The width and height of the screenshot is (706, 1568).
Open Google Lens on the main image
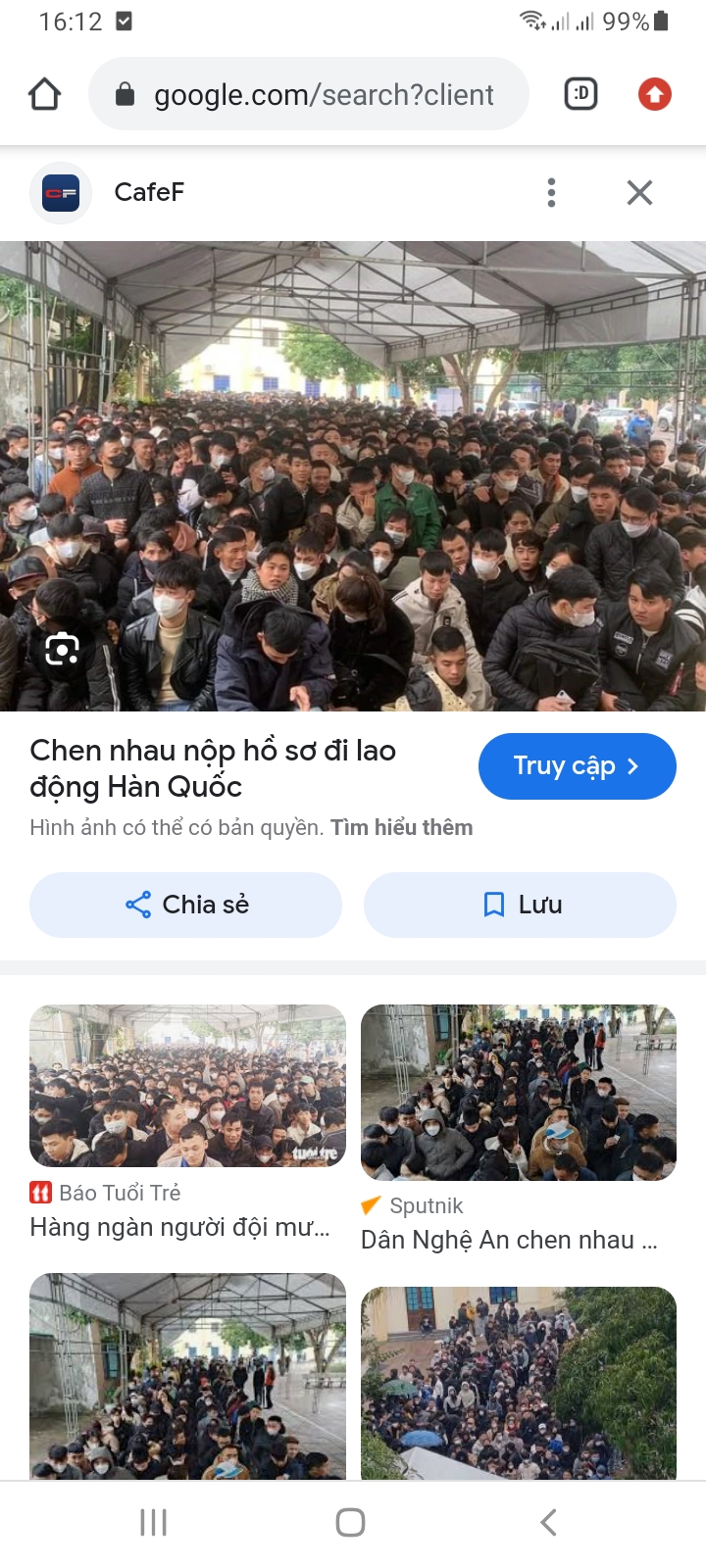pos(62,648)
